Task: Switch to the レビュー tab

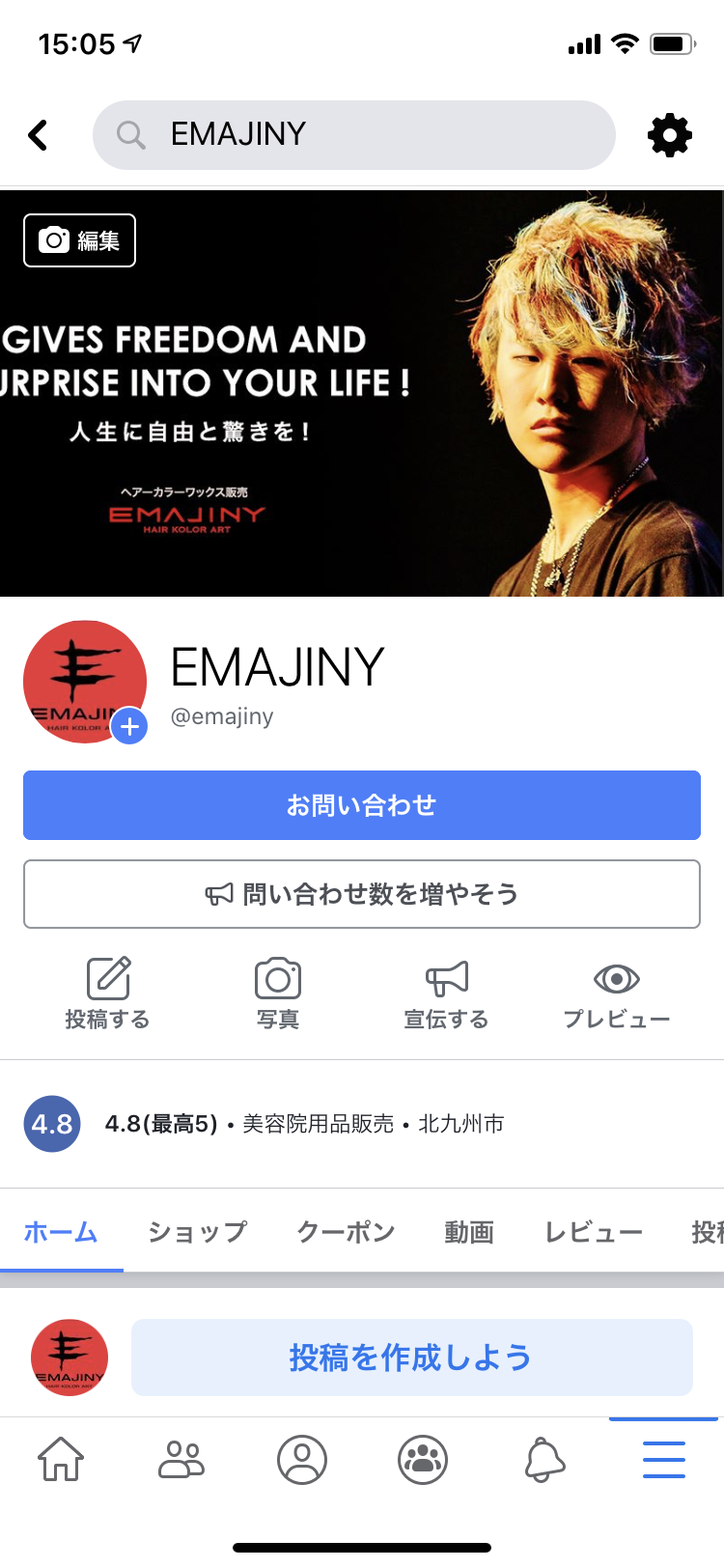Action: pyautogui.click(x=593, y=1232)
